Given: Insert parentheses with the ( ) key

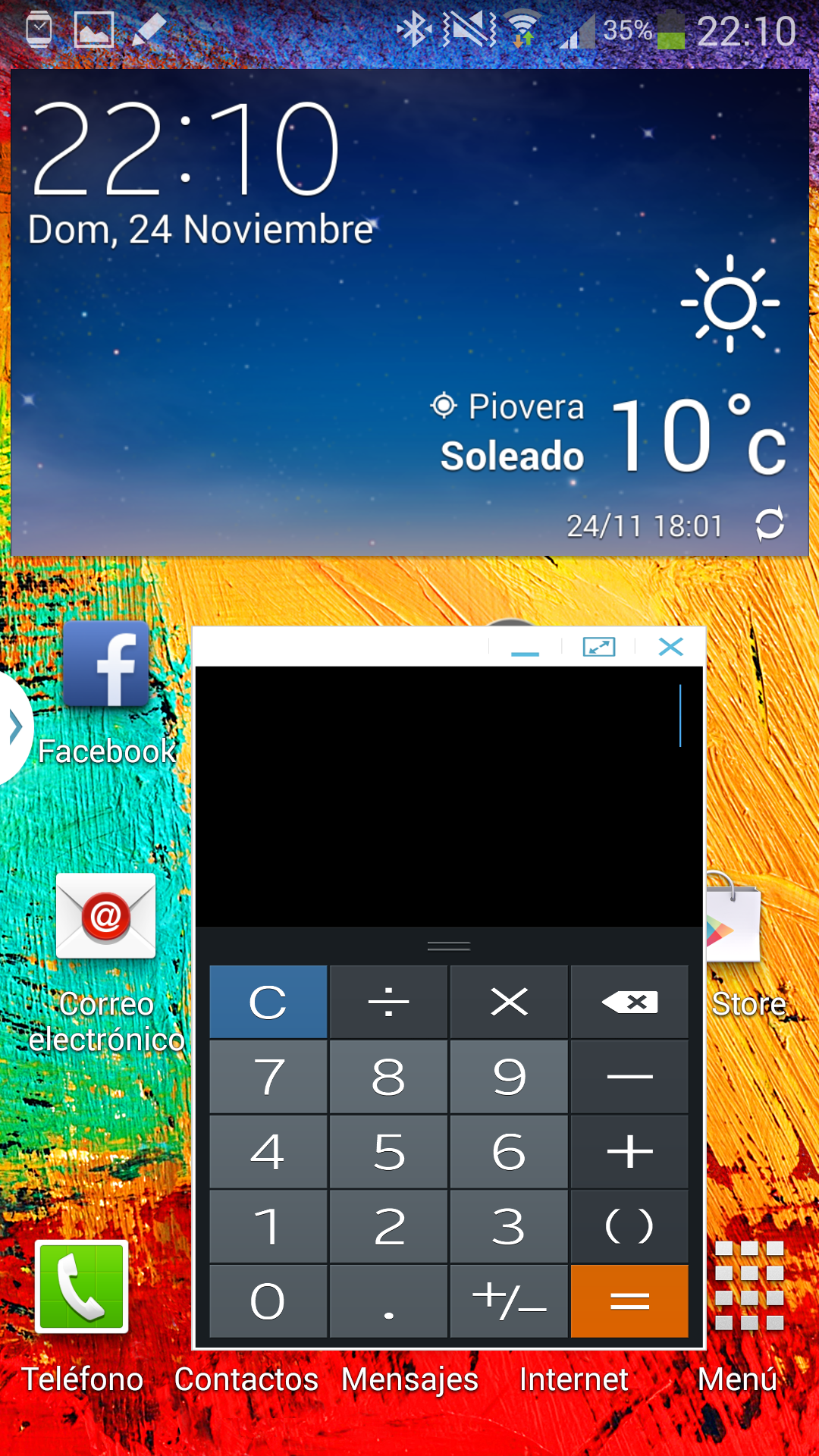Looking at the screenshot, I should tap(629, 1225).
